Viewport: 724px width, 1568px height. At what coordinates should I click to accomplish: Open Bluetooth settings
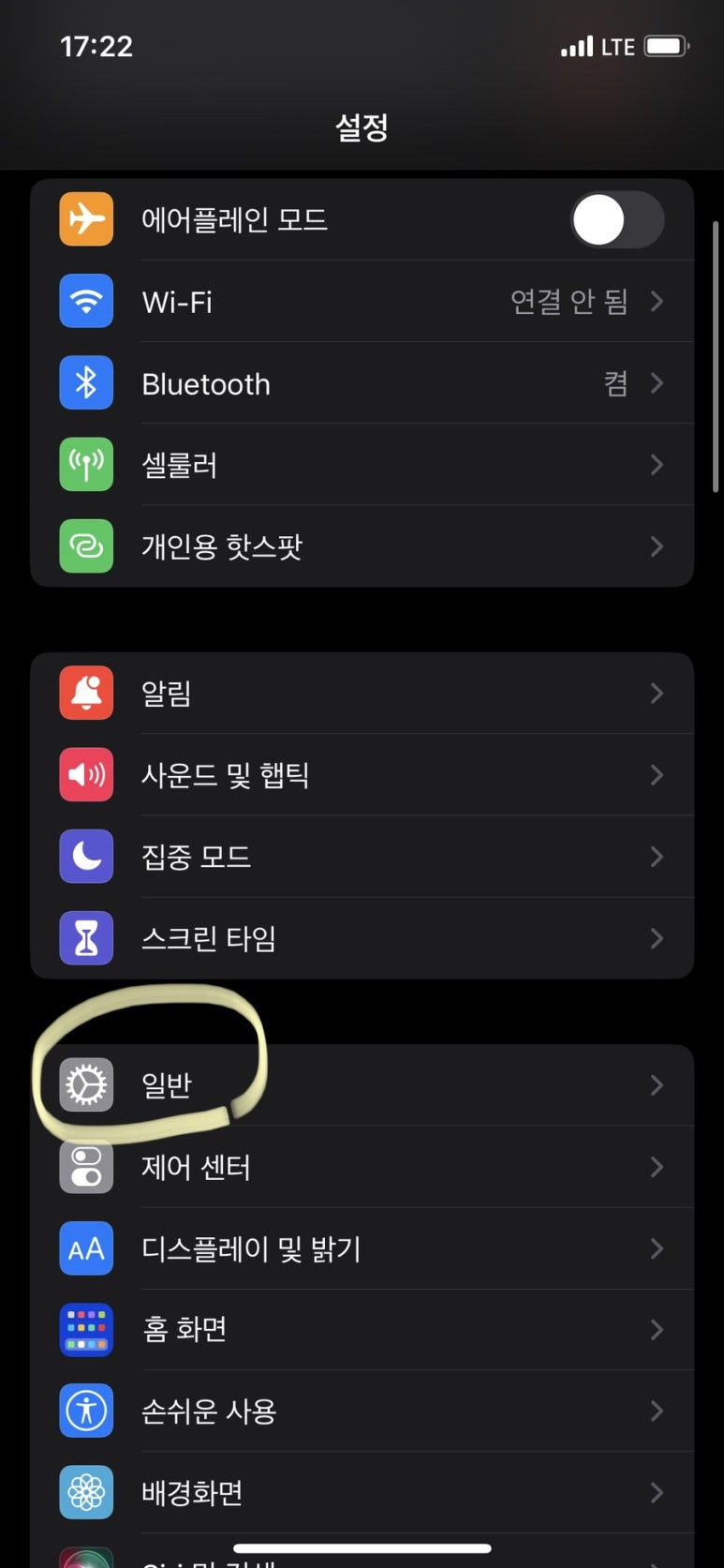(362, 383)
